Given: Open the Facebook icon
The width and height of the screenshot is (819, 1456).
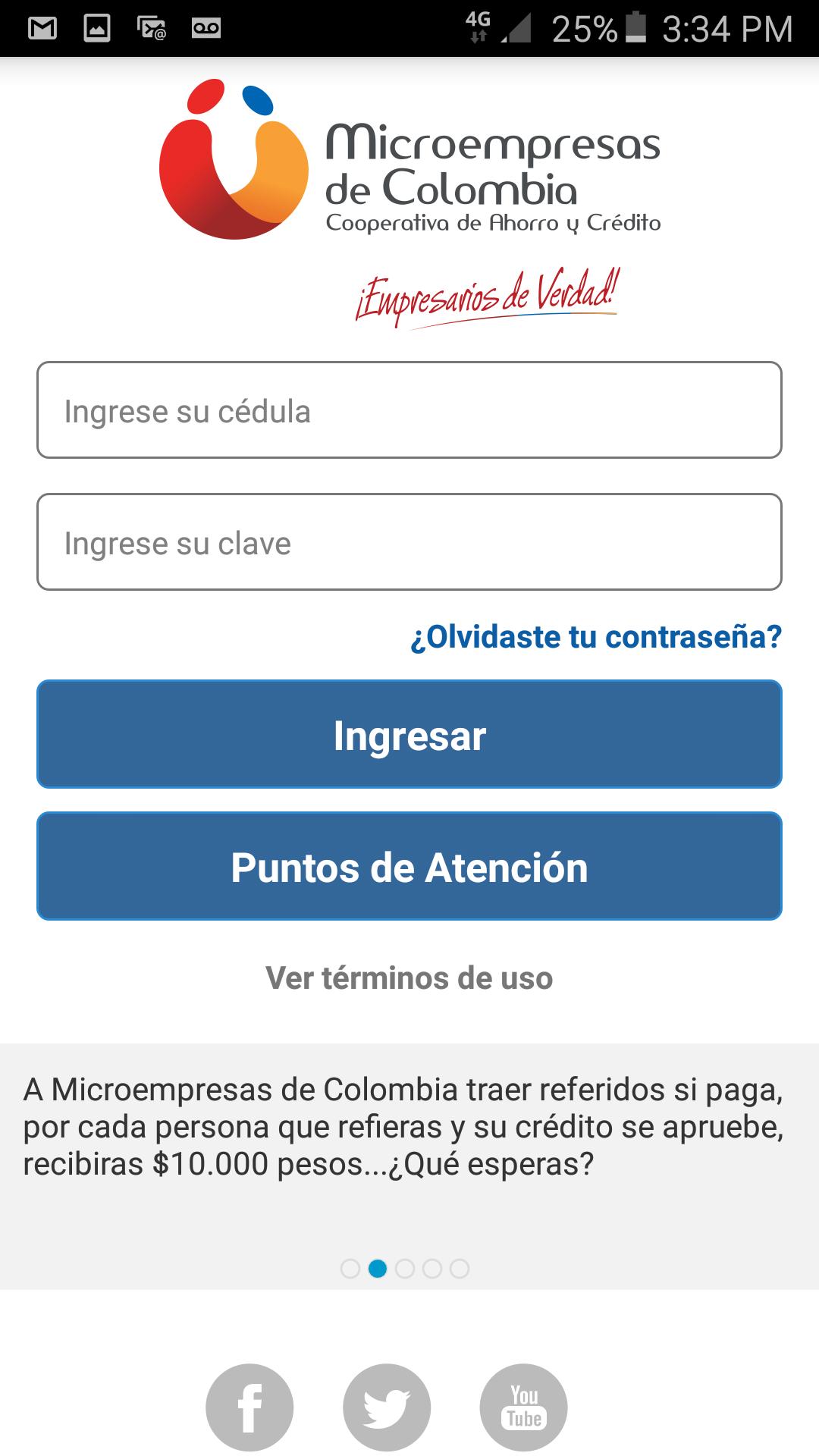Looking at the screenshot, I should click(x=251, y=1405).
